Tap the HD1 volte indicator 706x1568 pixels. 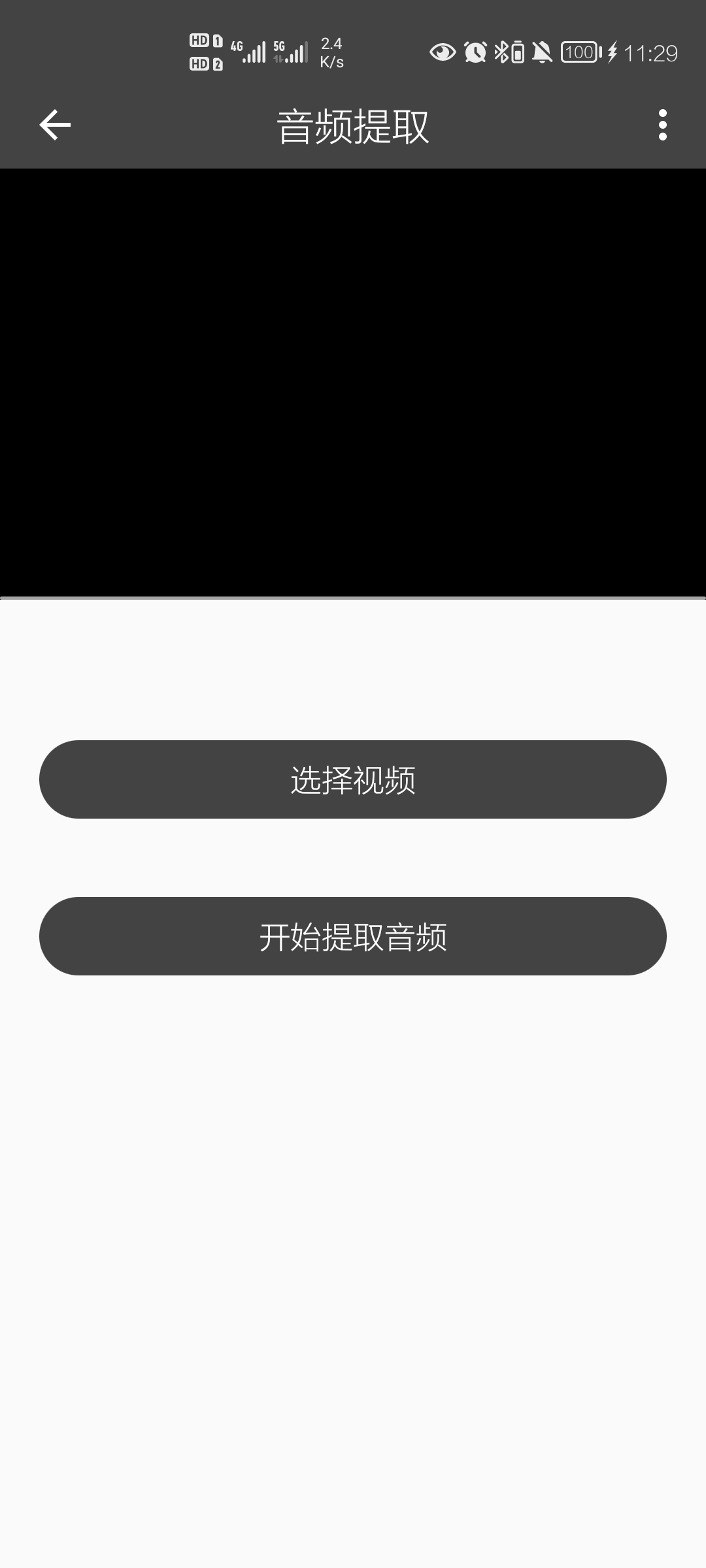pos(205,41)
